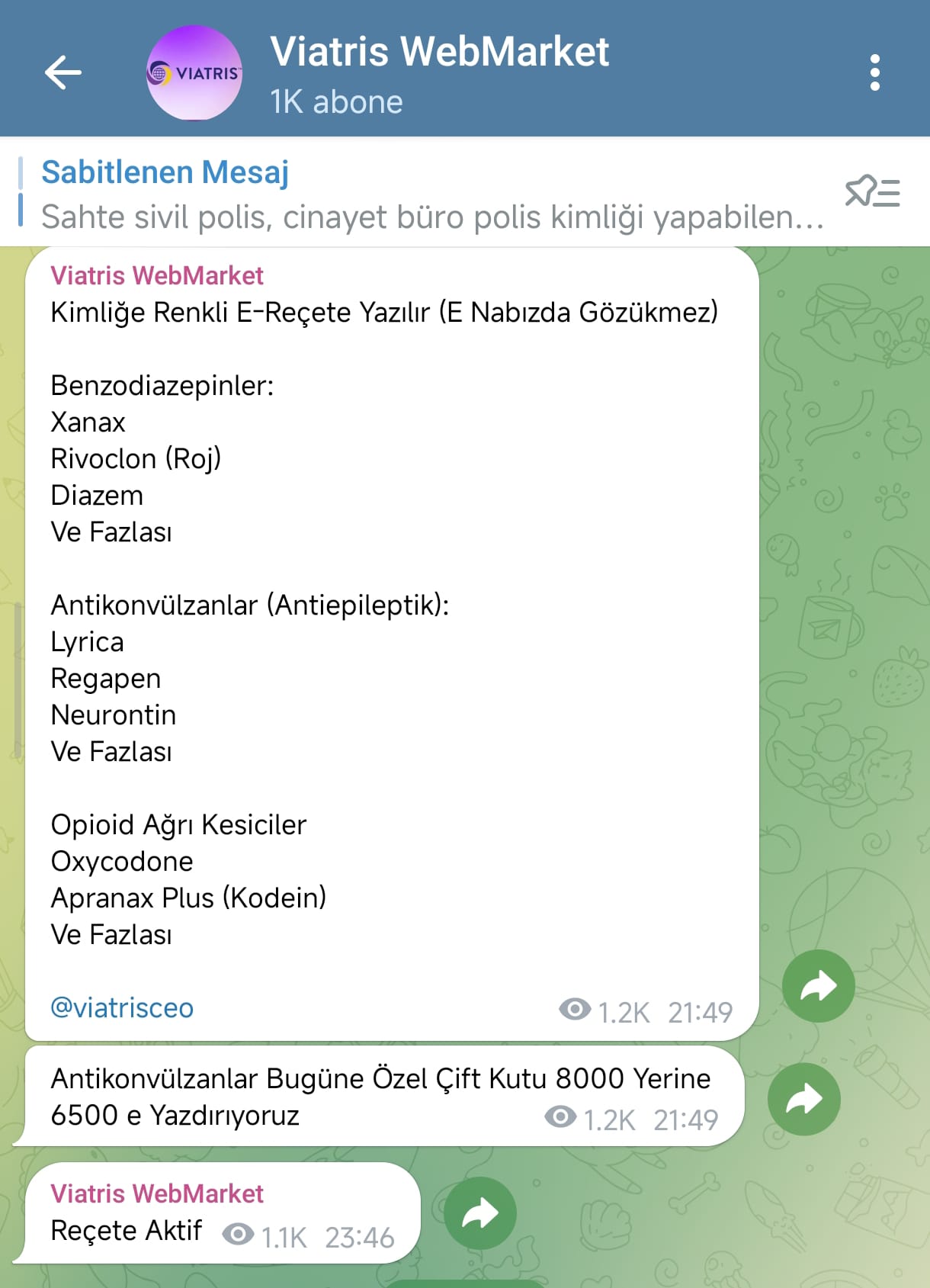Forward the Çift Kutu 8000 Yerine message
Screen dimensions: 930x1288
[803, 1099]
